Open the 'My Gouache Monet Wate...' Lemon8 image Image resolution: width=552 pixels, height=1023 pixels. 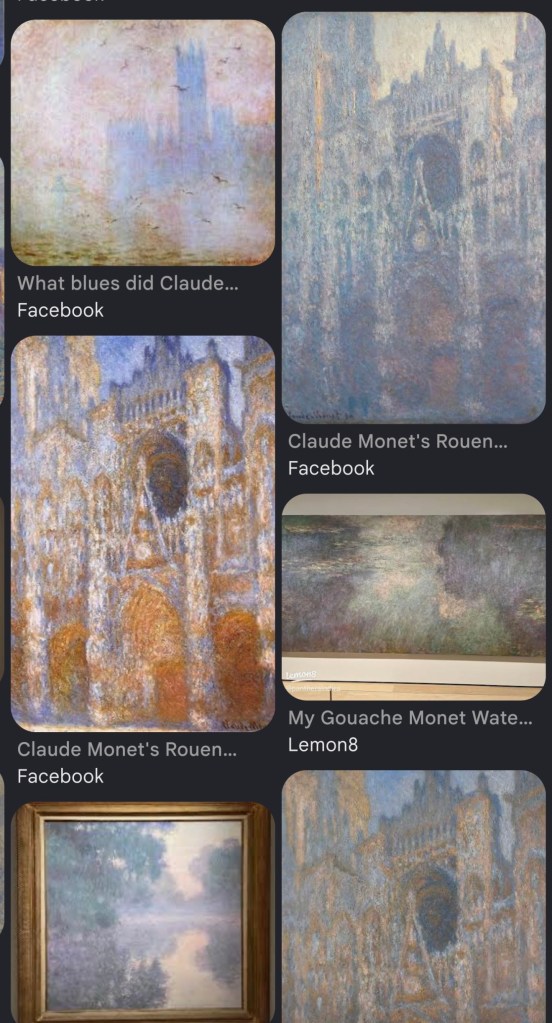pyautogui.click(x=414, y=597)
